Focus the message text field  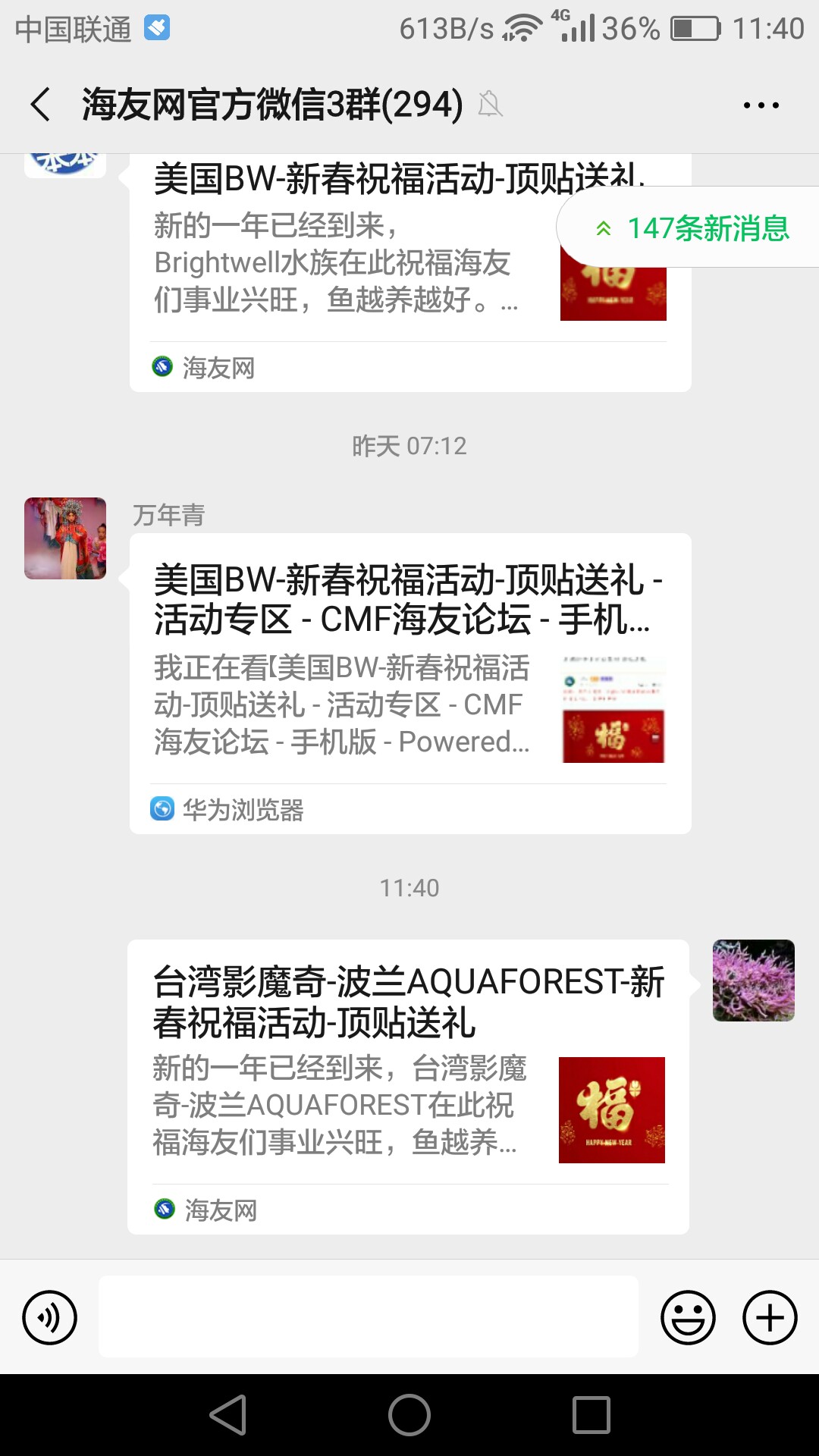(368, 1316)
